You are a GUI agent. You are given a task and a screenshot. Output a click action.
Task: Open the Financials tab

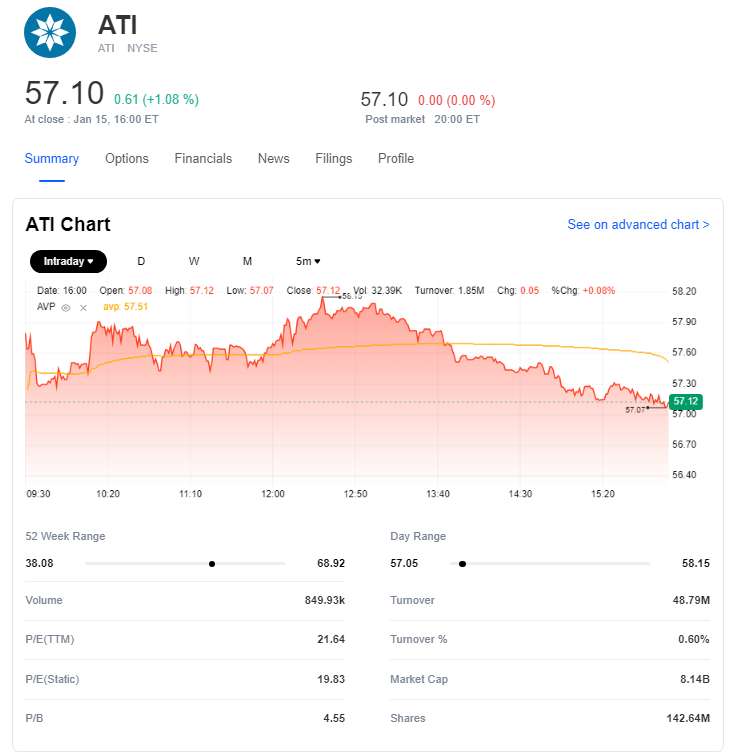tap(203, 158)
